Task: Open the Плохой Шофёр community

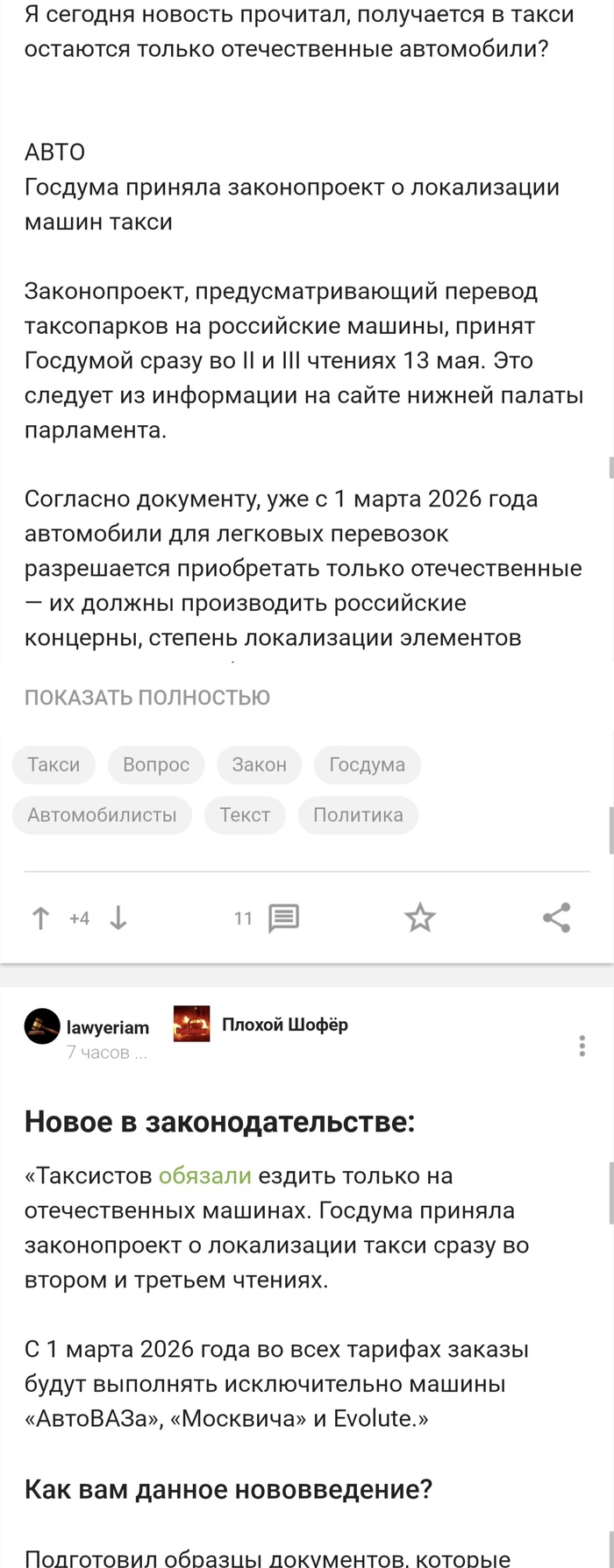Action: point(284,1025)
